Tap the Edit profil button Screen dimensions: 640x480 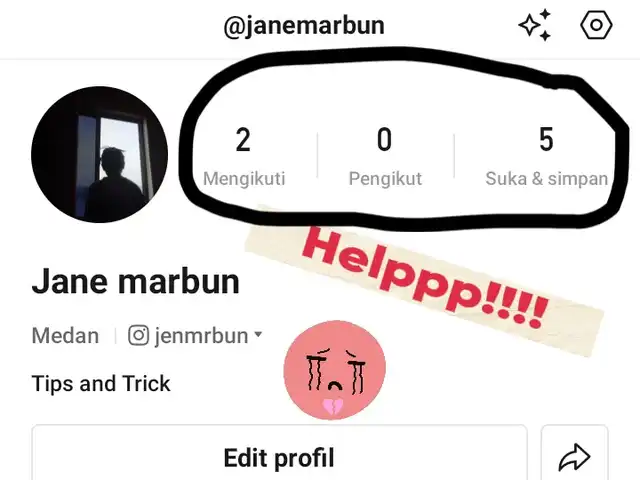click(279, 458)
